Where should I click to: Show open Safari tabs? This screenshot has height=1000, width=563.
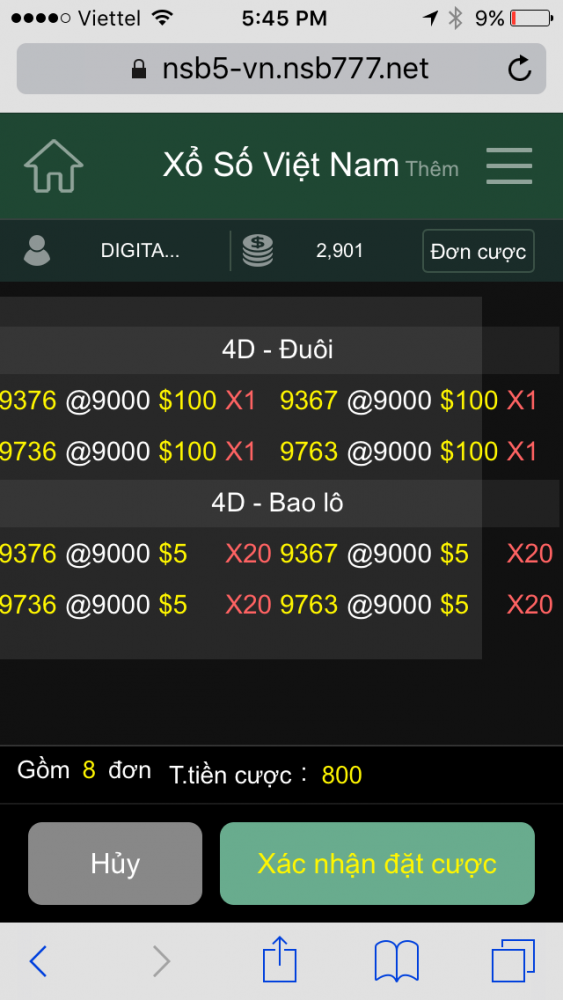pos(513,960)
